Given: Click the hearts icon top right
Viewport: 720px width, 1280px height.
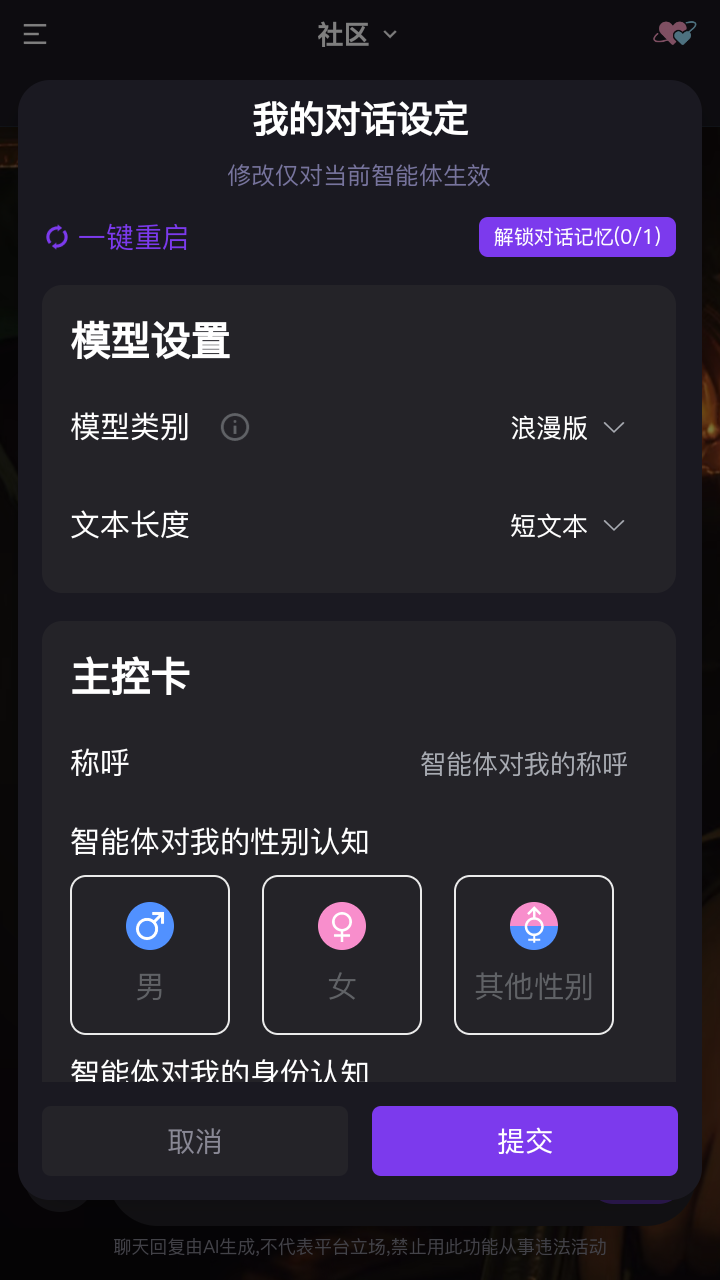Looking at the screenshot, I should coord(674,34).
